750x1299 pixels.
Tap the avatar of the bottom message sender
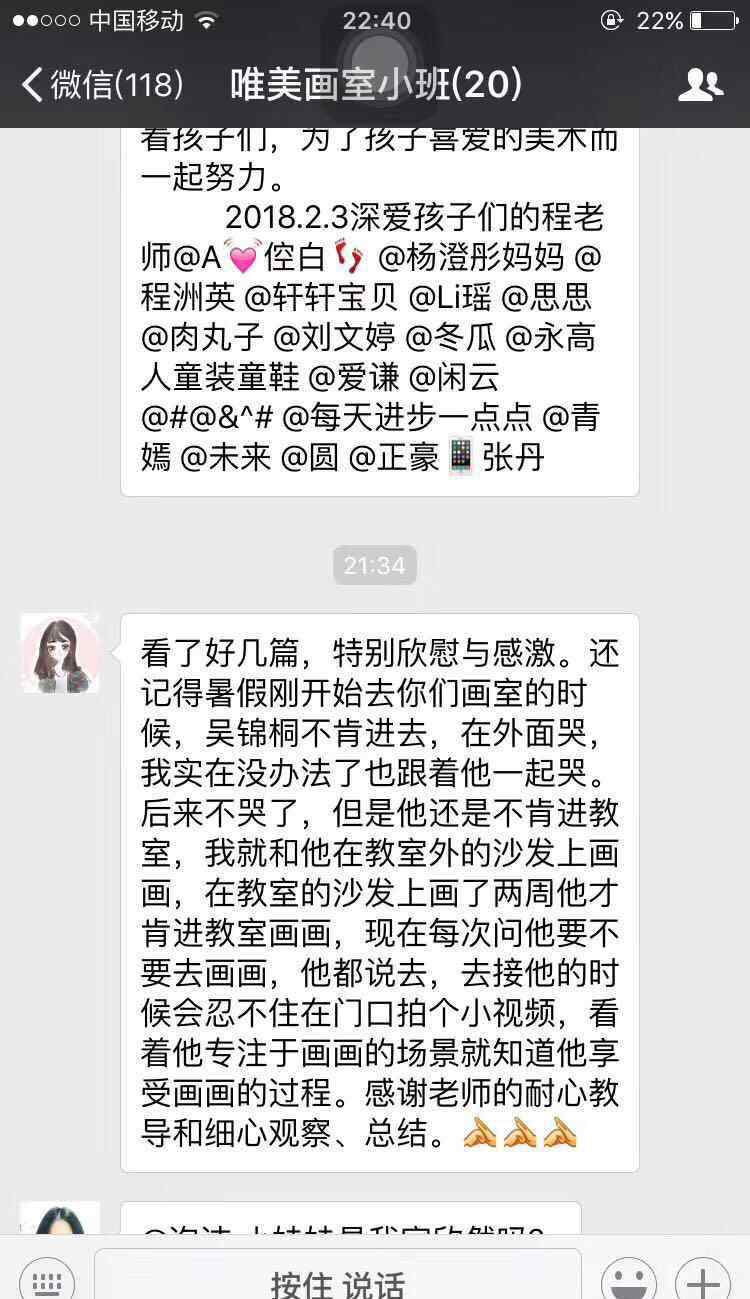click(60, 1220)
